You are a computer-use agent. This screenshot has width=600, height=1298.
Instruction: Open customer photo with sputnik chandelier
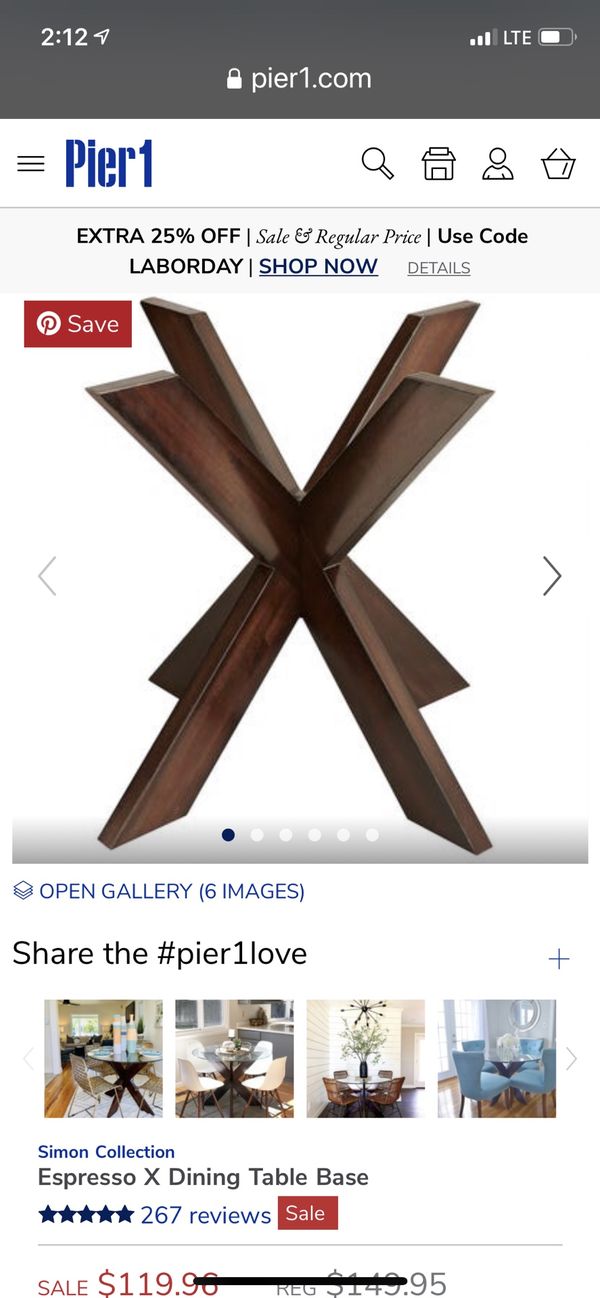[365, 1058]
